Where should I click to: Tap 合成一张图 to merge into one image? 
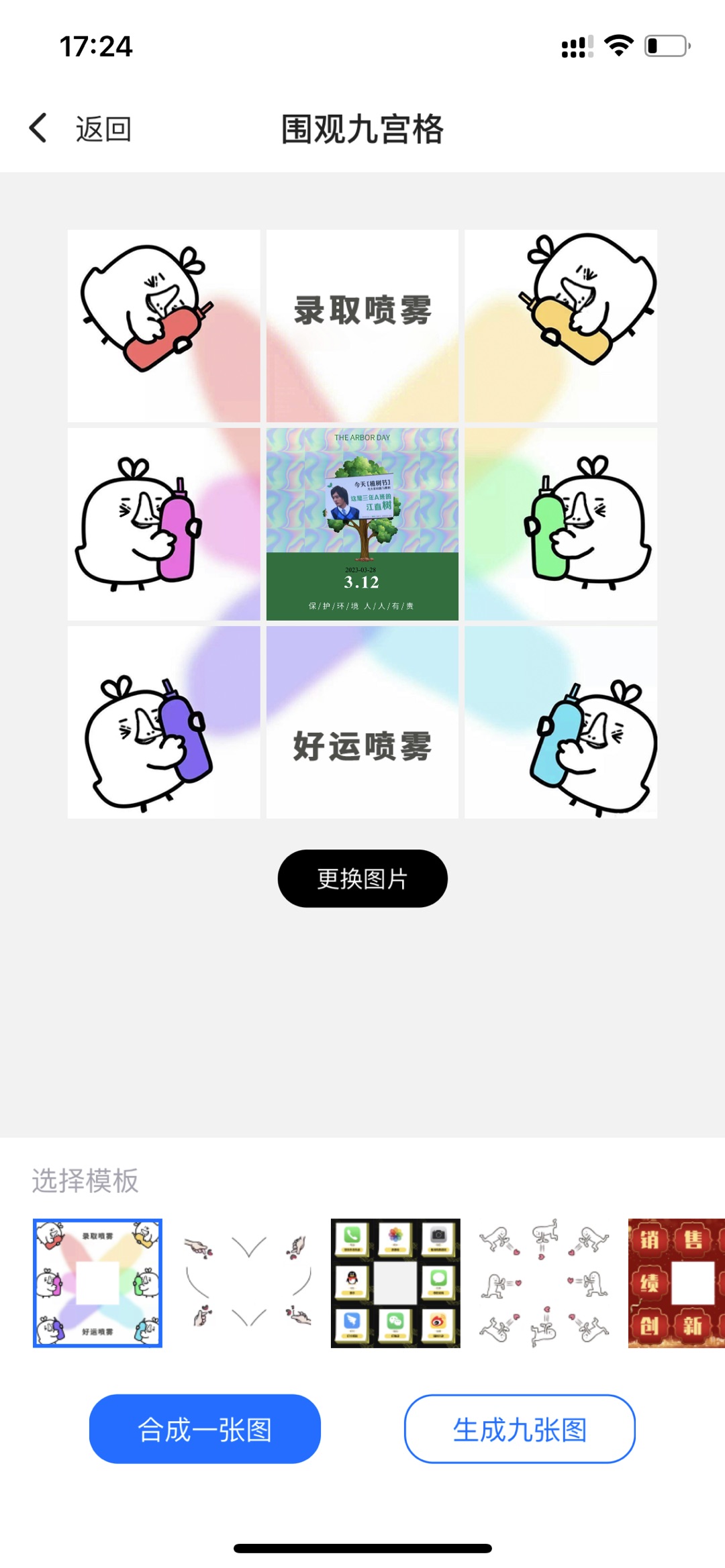(x=205, y=1429)
